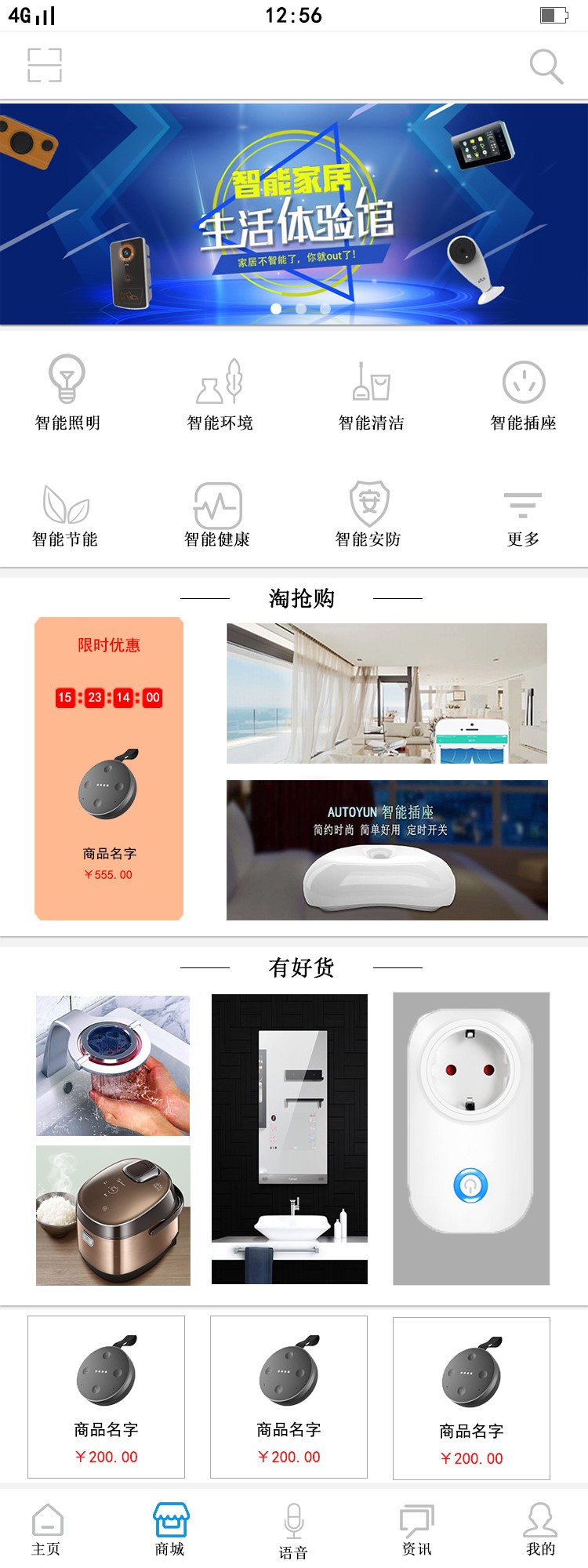
Task: Open the AUTOYUN 智能插座 promo
Action: [387, 850]
